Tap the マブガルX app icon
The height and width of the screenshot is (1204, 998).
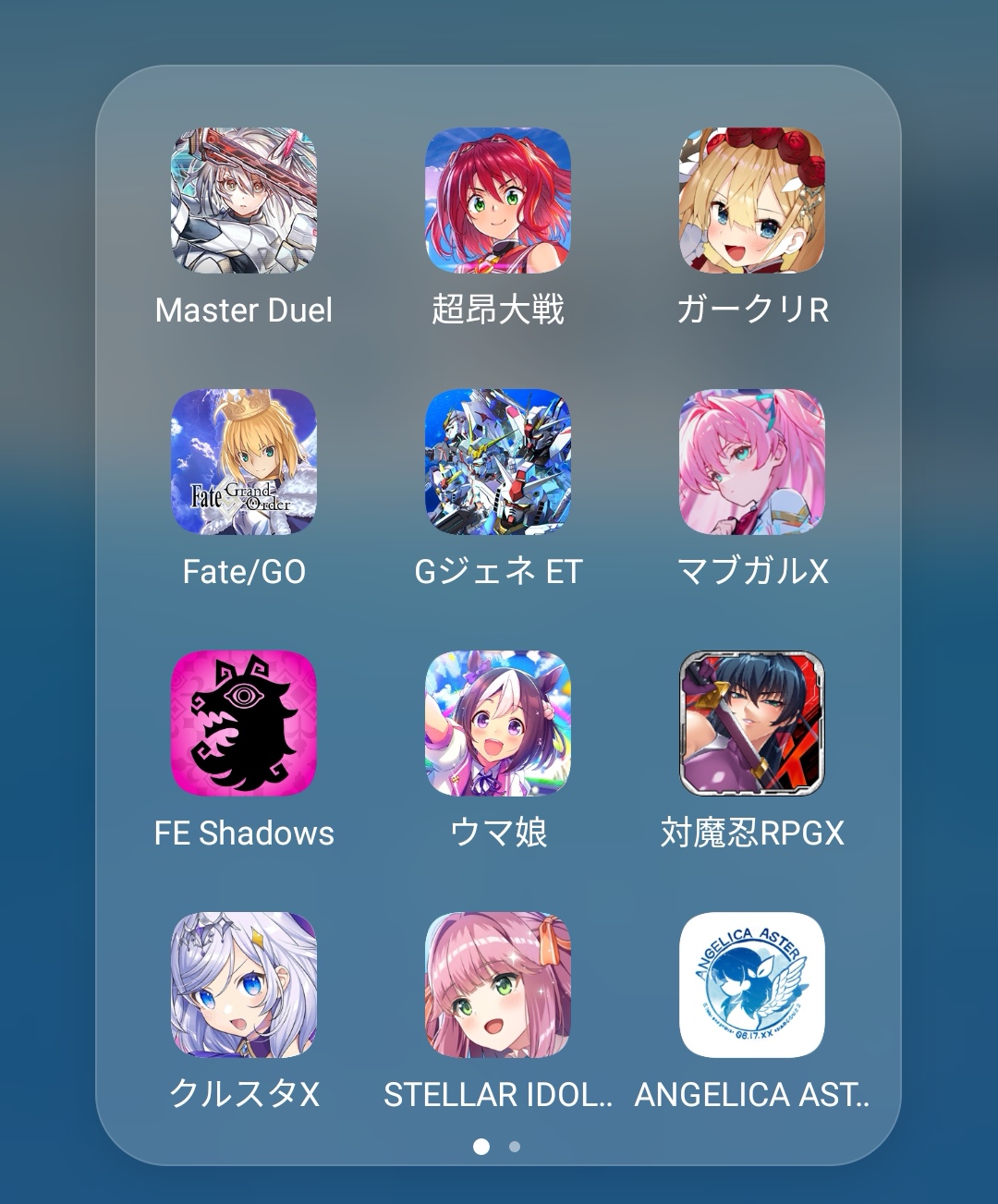point(752,462)
